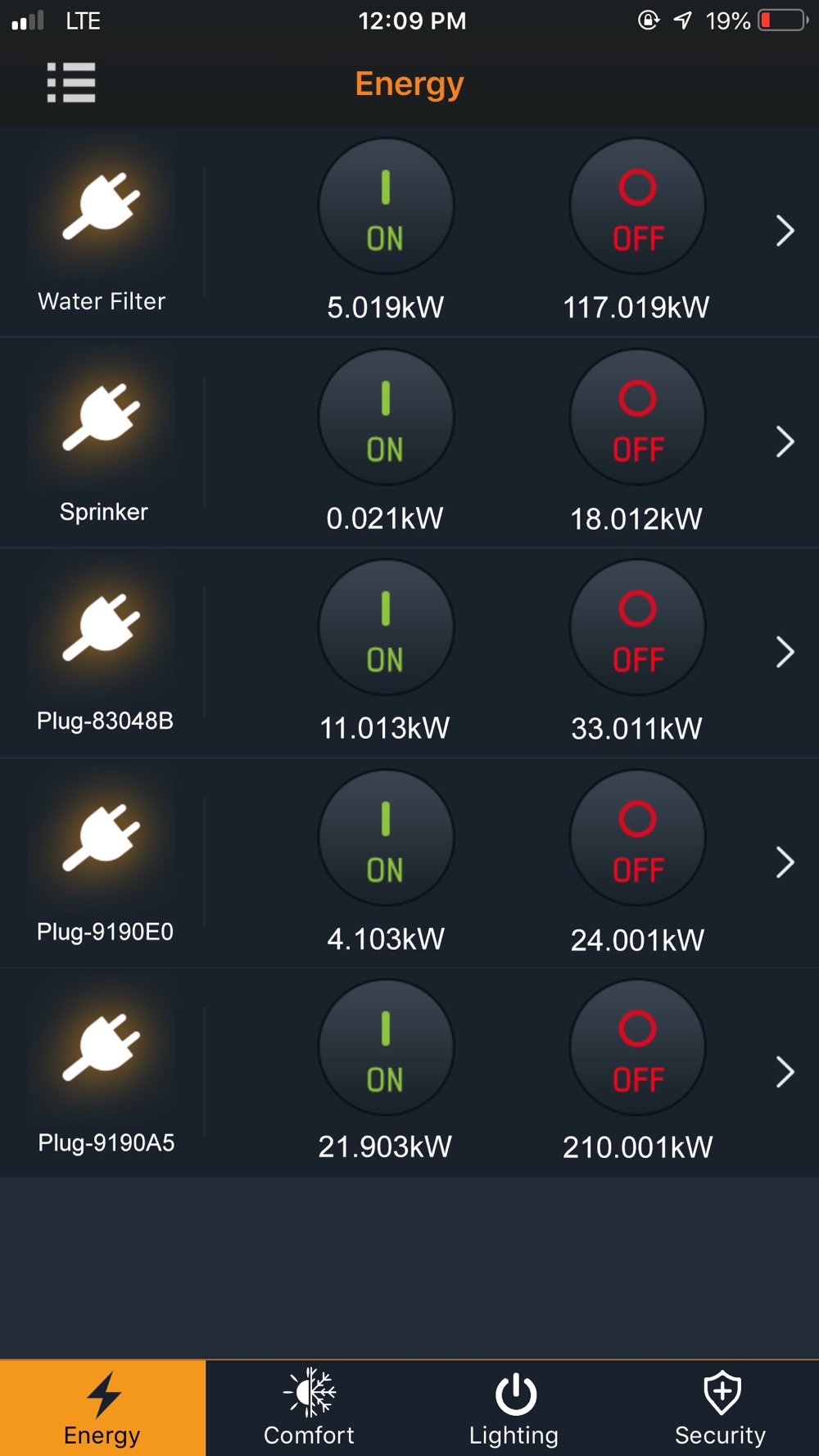Screen dimensions: 819x1456
Task: Open the side menu list icon
Action: [x=71, y=83]
